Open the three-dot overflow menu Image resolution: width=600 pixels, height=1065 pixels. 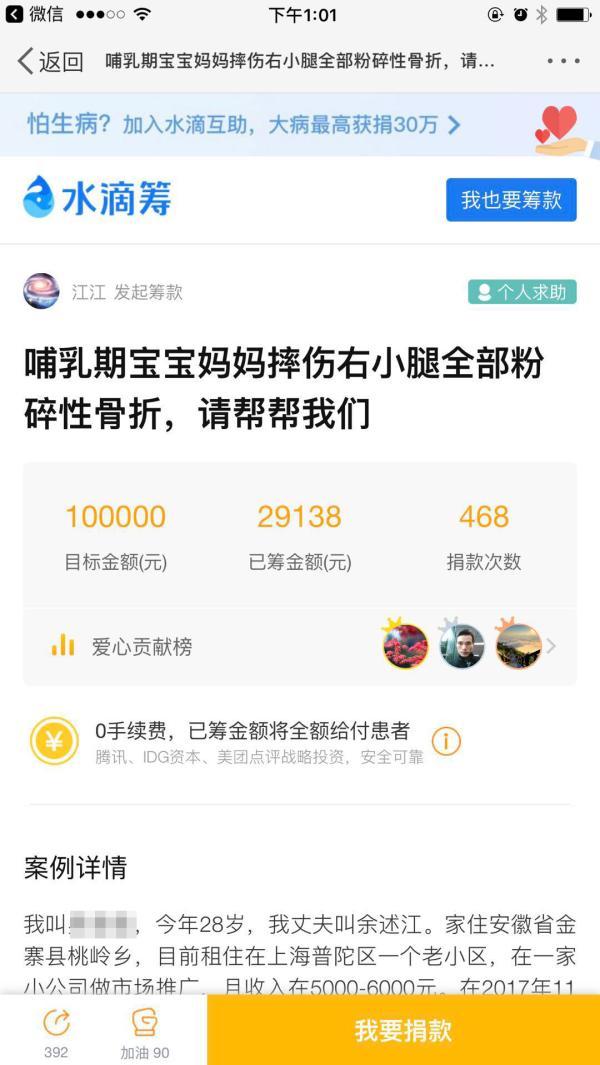[x=563, y=61]
